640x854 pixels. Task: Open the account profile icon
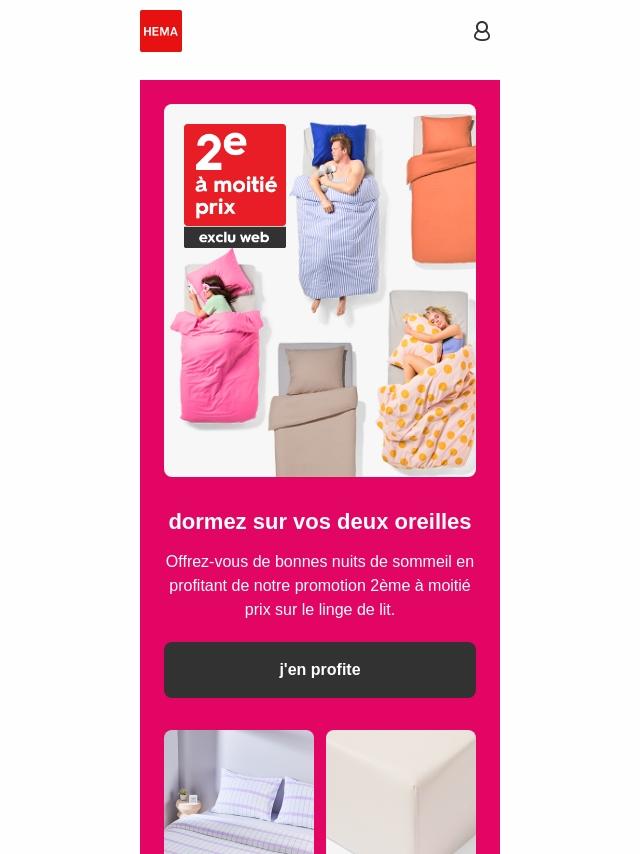click(481, 31)
